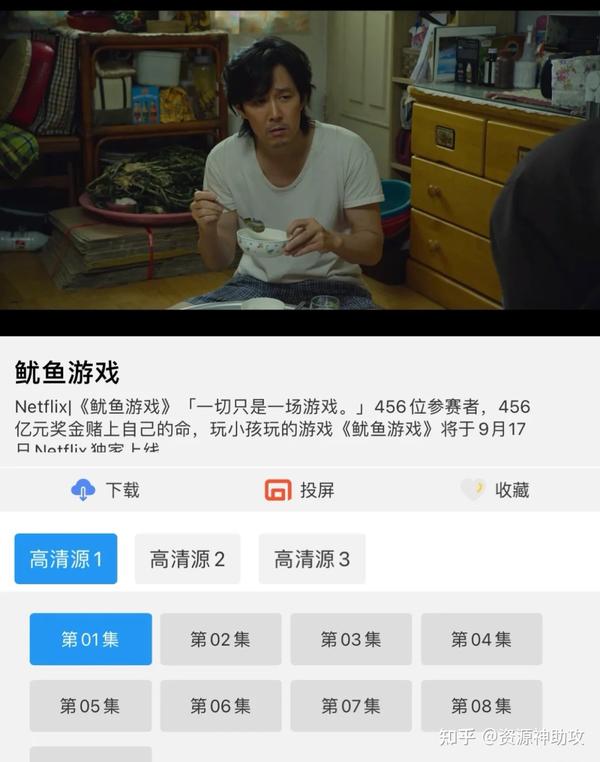Tap 下载 to download the video
600x762 pixels.
[105, 490]
